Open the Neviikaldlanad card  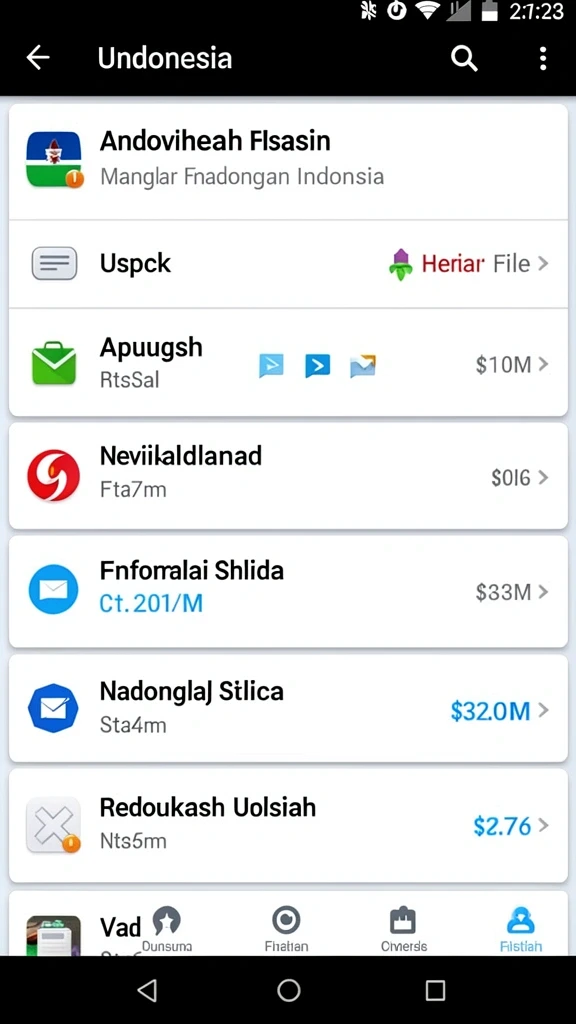coord(288,476)
